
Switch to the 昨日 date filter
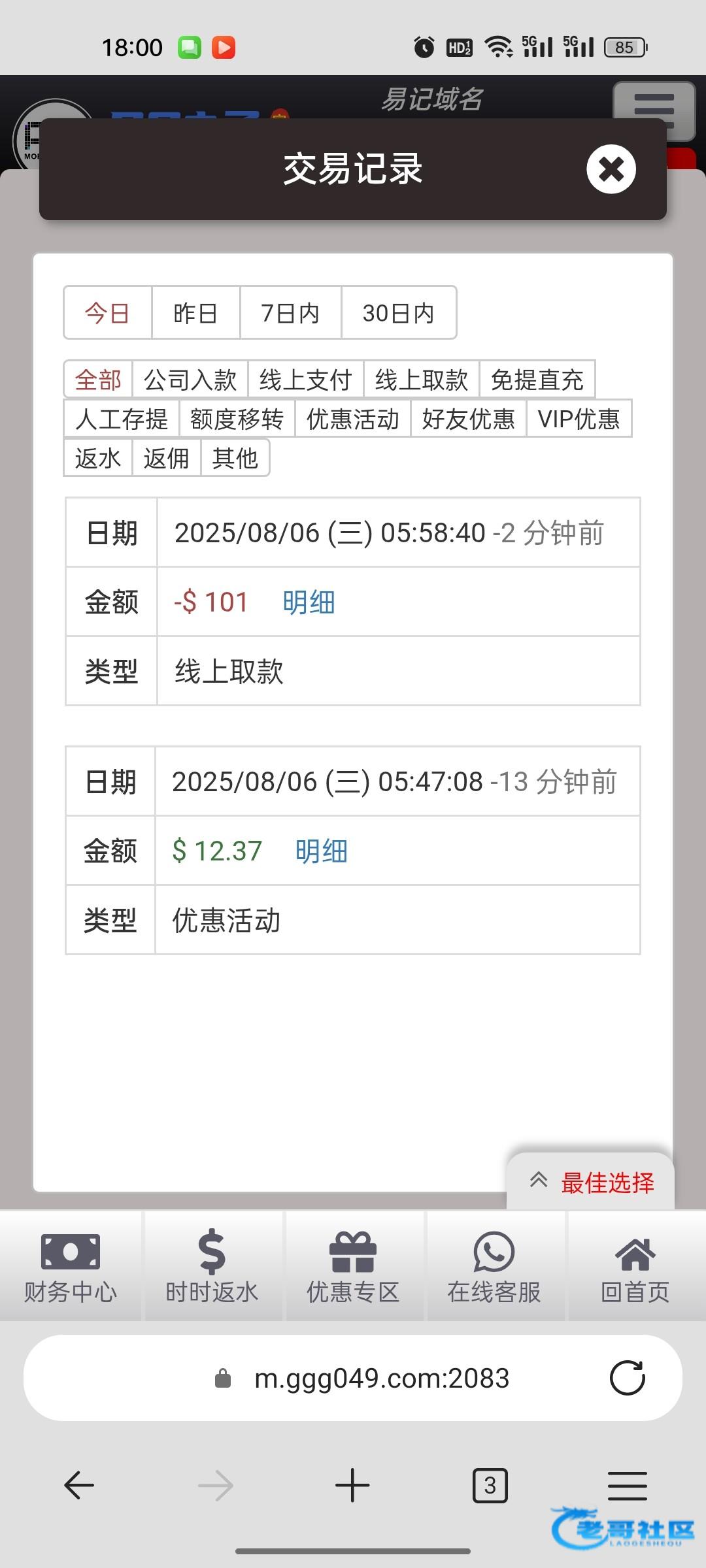(x=195, y=313)
